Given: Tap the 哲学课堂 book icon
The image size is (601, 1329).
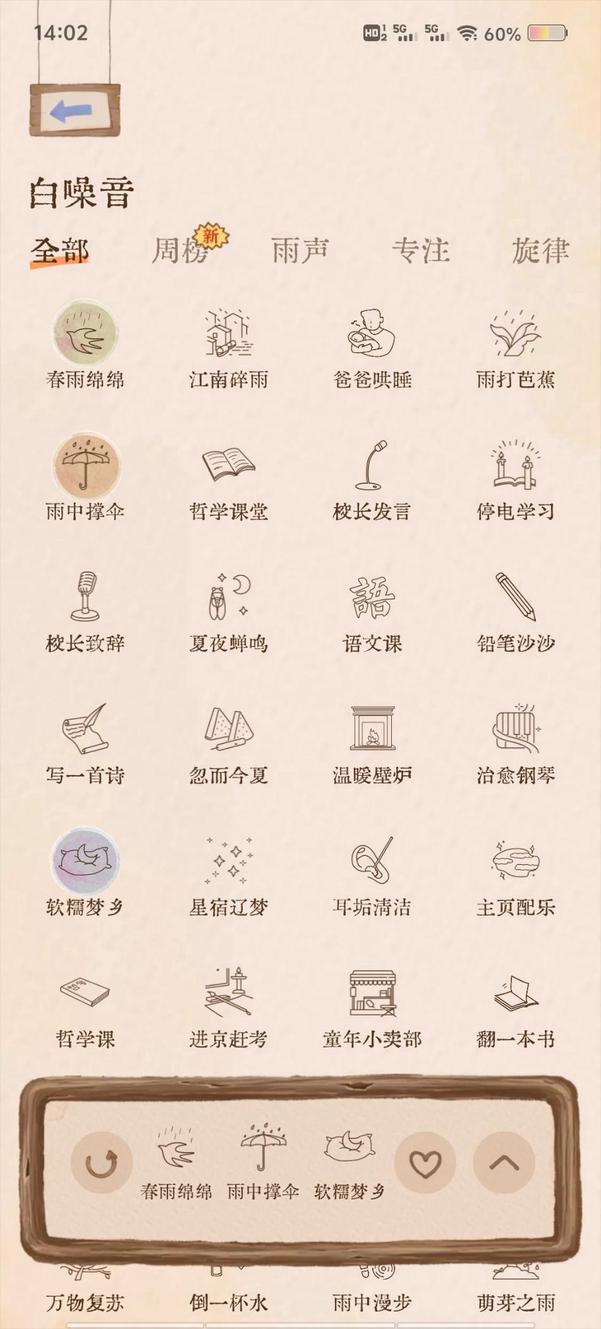Looking at the screenshot, I should (x=229, y=466).
